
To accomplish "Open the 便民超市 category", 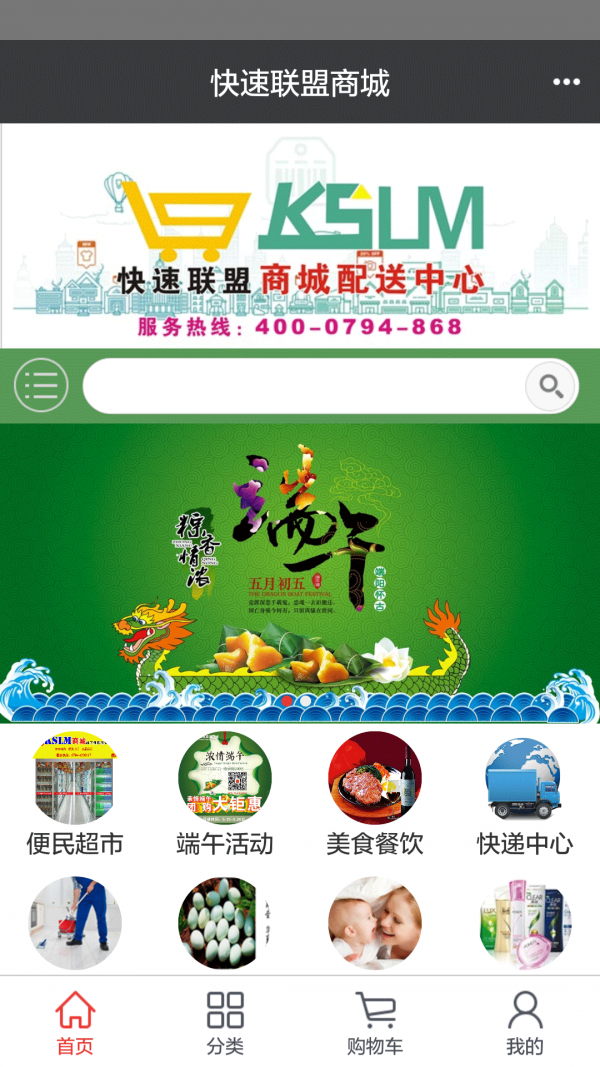I will click(75, 795).
